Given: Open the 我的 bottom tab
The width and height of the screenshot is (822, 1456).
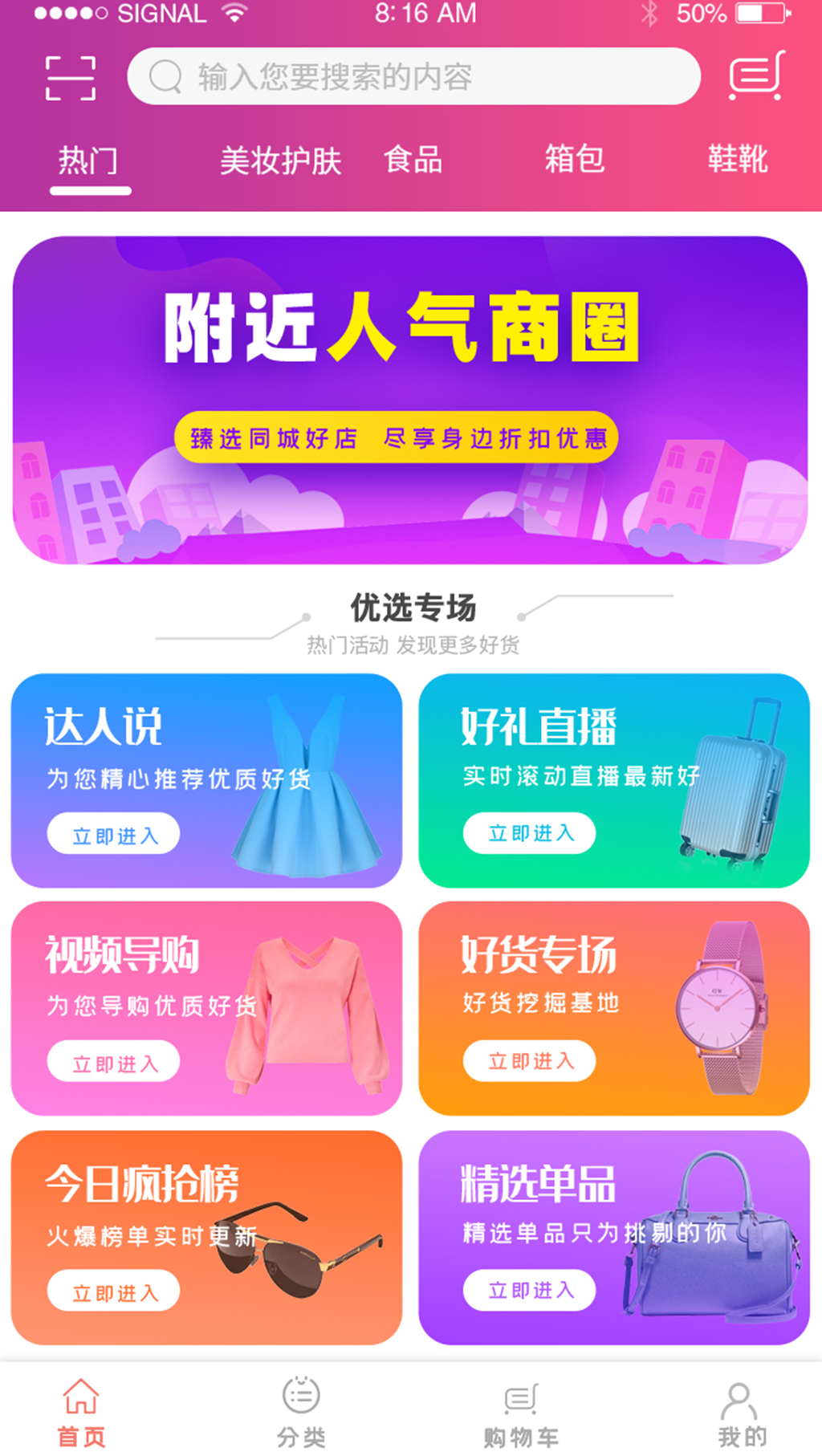Looking at the screenshot, I should pos(741,1413).
